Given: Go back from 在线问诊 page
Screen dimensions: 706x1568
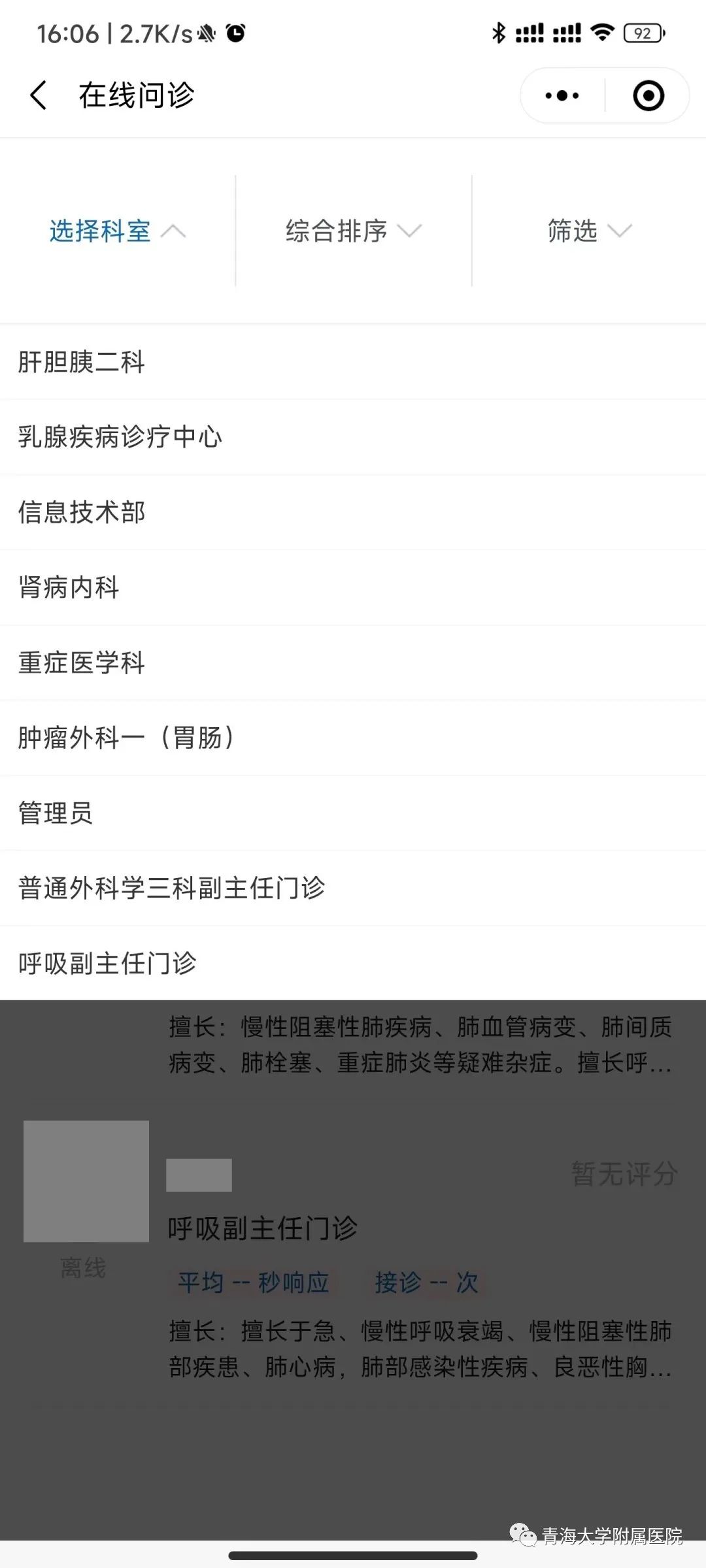Looking at the screenshot, I should tap(39, 95).
